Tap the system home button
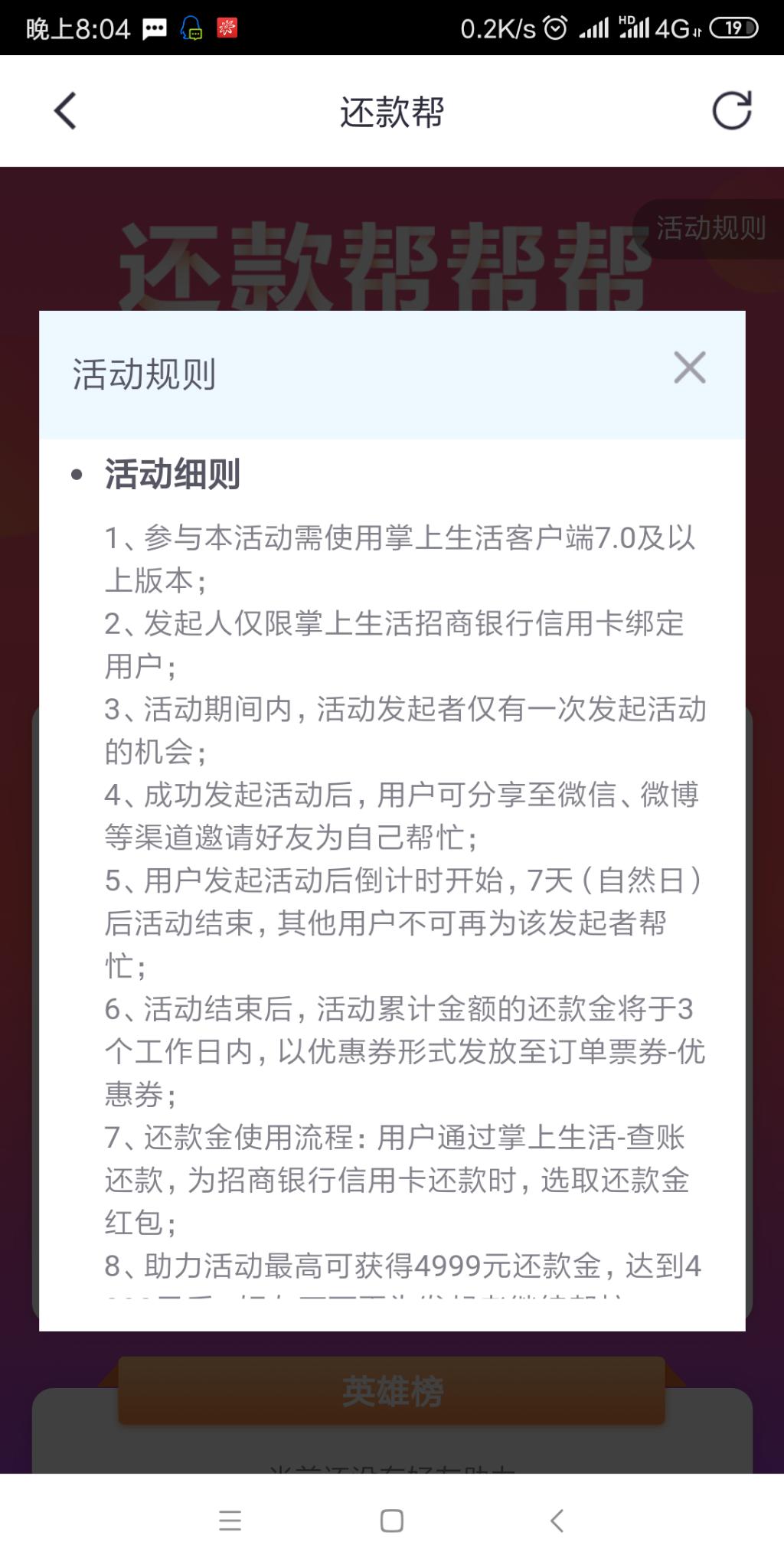 [x=392, y=1521]
